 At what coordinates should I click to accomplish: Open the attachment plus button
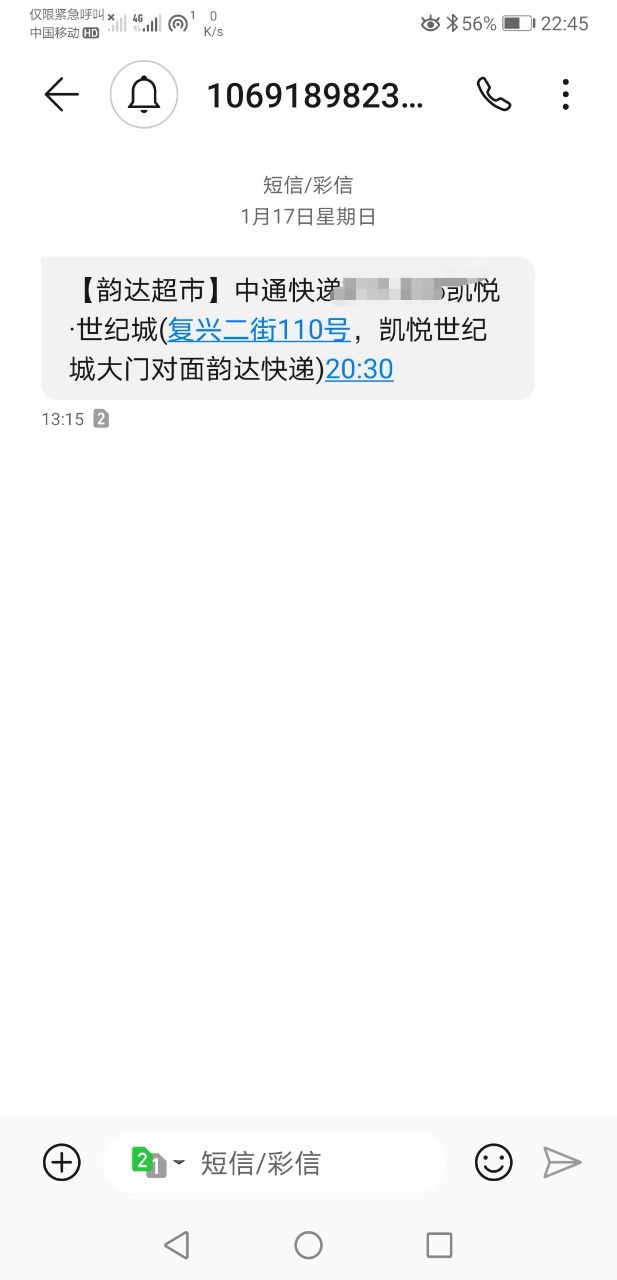tap(62, 1162)
